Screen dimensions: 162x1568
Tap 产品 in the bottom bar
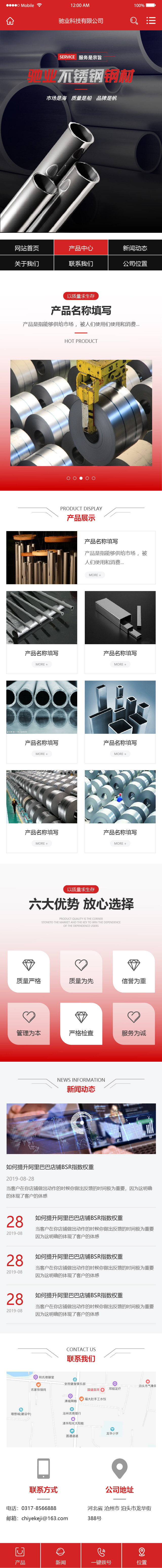[20, 1555]
